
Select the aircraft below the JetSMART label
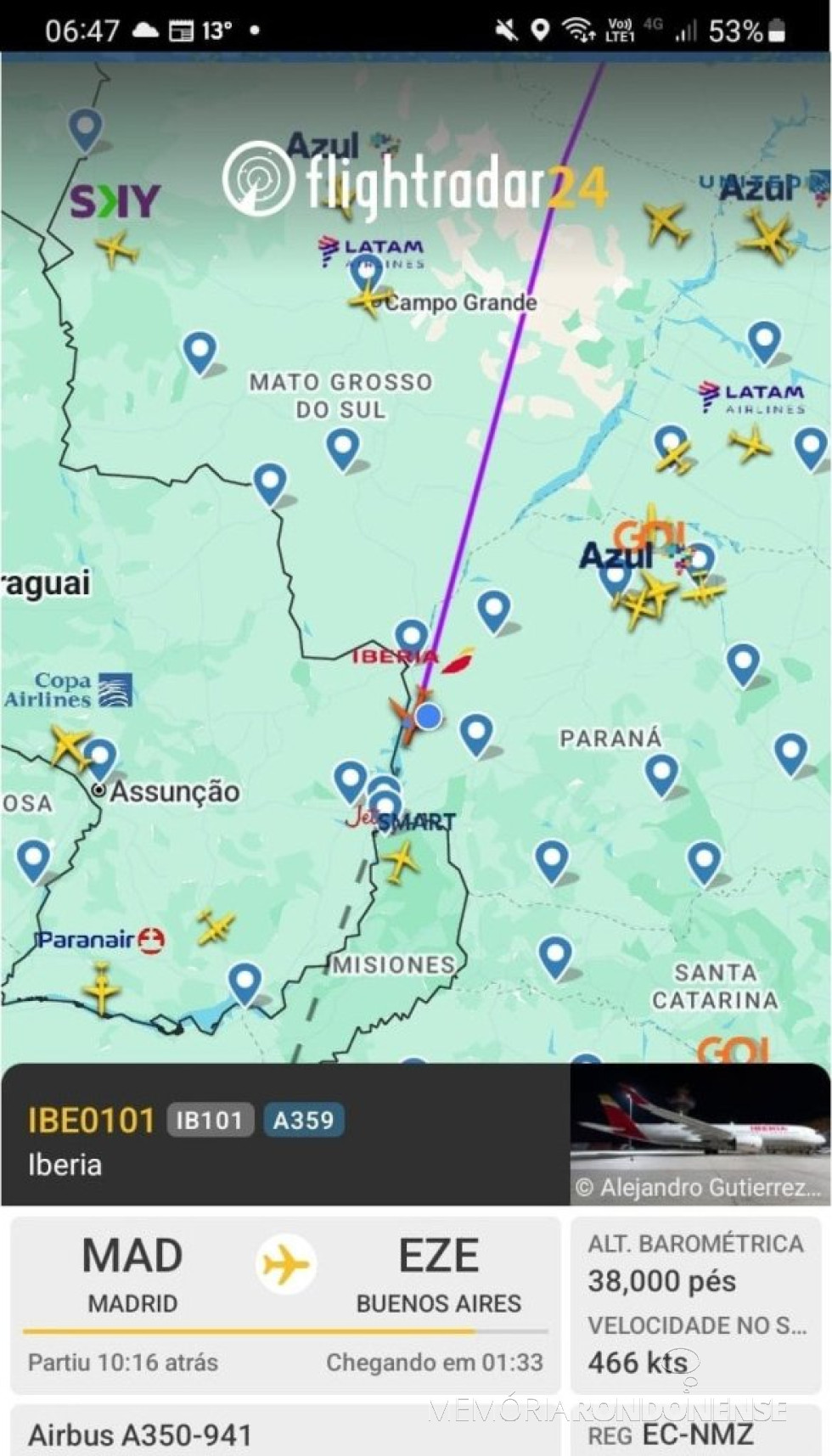click(400, 861)
